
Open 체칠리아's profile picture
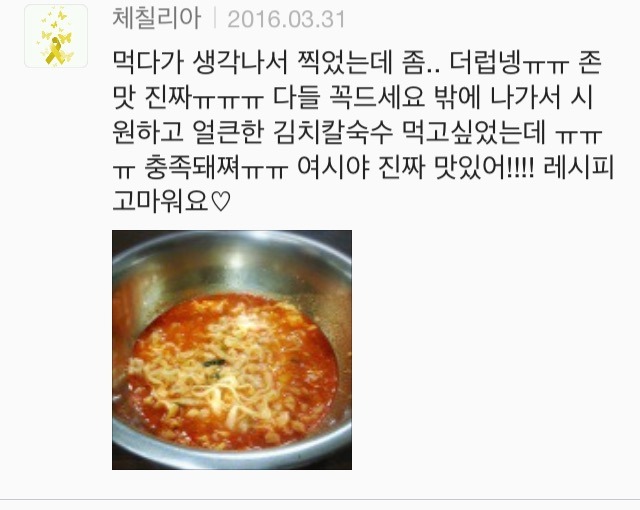pyautogui.click(x=56, y=36)
